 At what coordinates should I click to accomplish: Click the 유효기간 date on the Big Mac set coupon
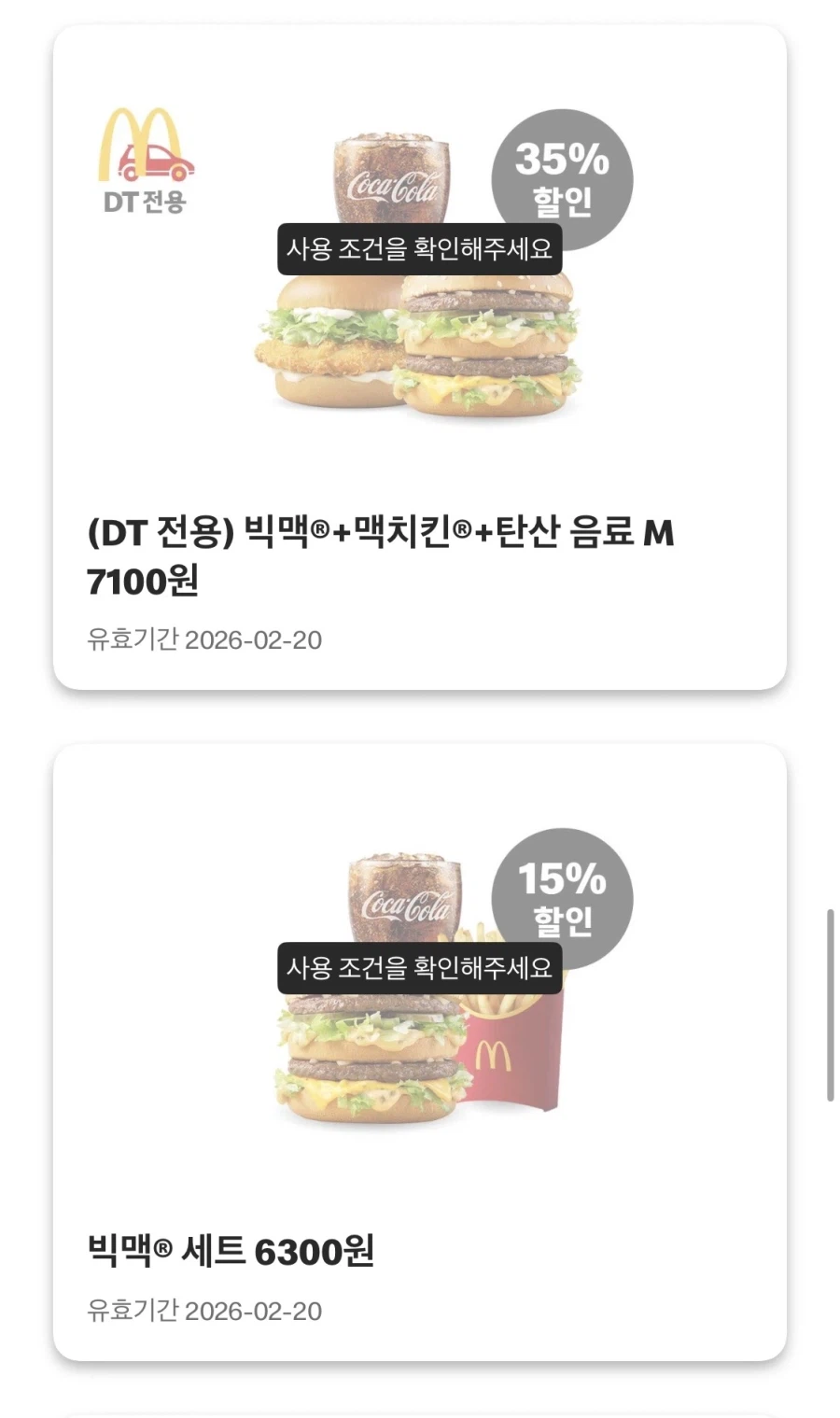pyautogui.click(x=203, y=1311)
